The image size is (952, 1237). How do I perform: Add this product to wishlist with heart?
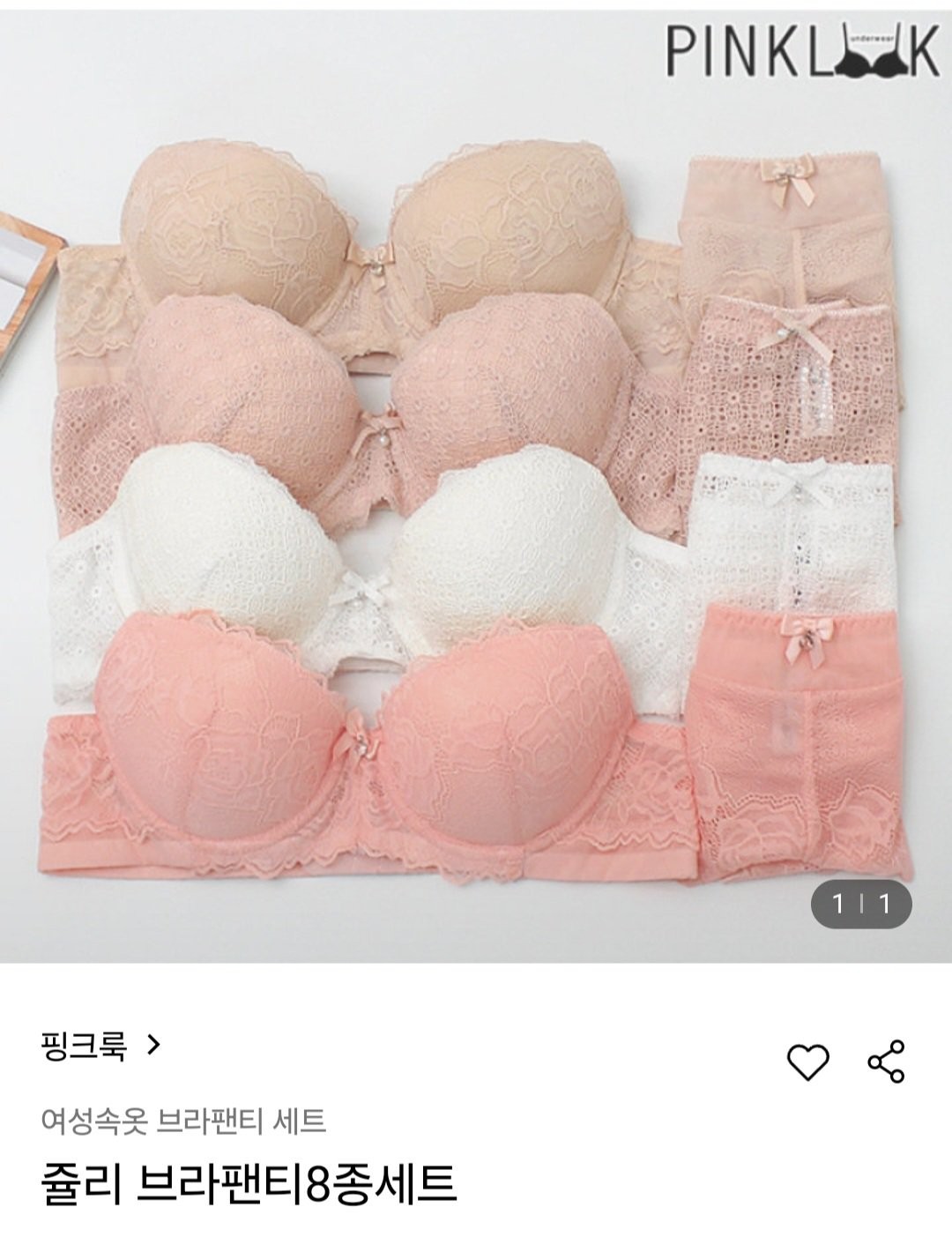pyautogui.click(x=807, y=1061)
